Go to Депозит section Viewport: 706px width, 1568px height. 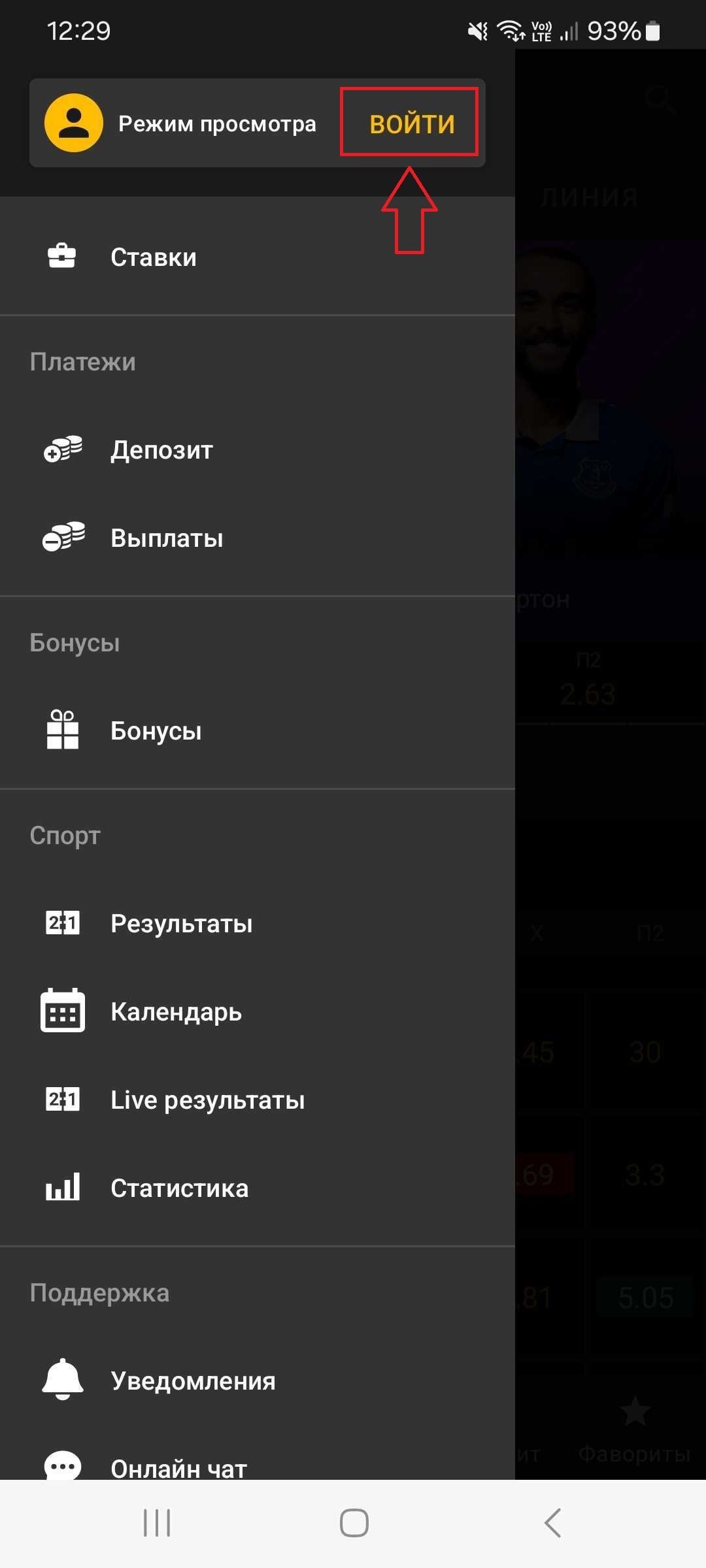click(x=161, y=450)
